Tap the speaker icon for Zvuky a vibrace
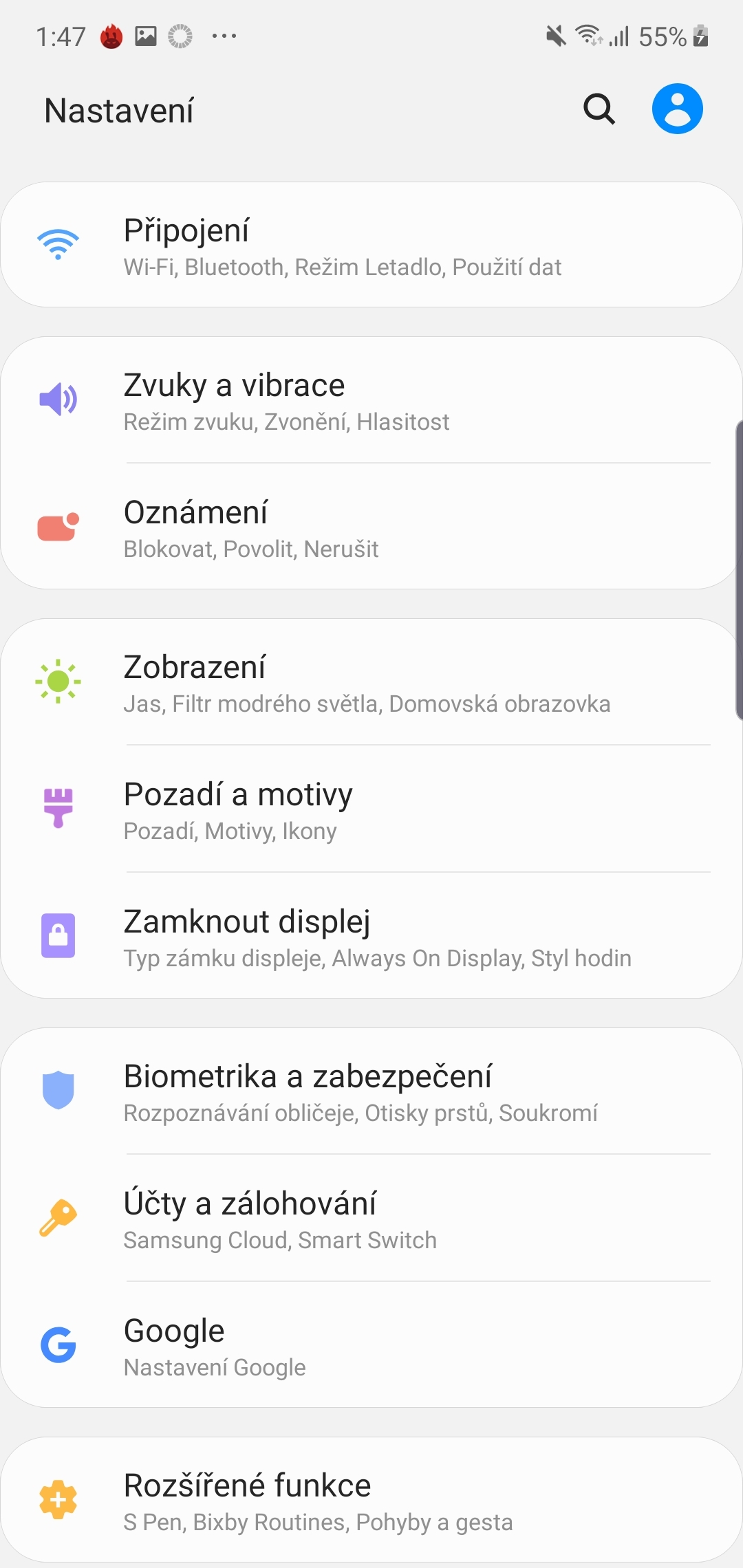 click(x=59, y=399)
